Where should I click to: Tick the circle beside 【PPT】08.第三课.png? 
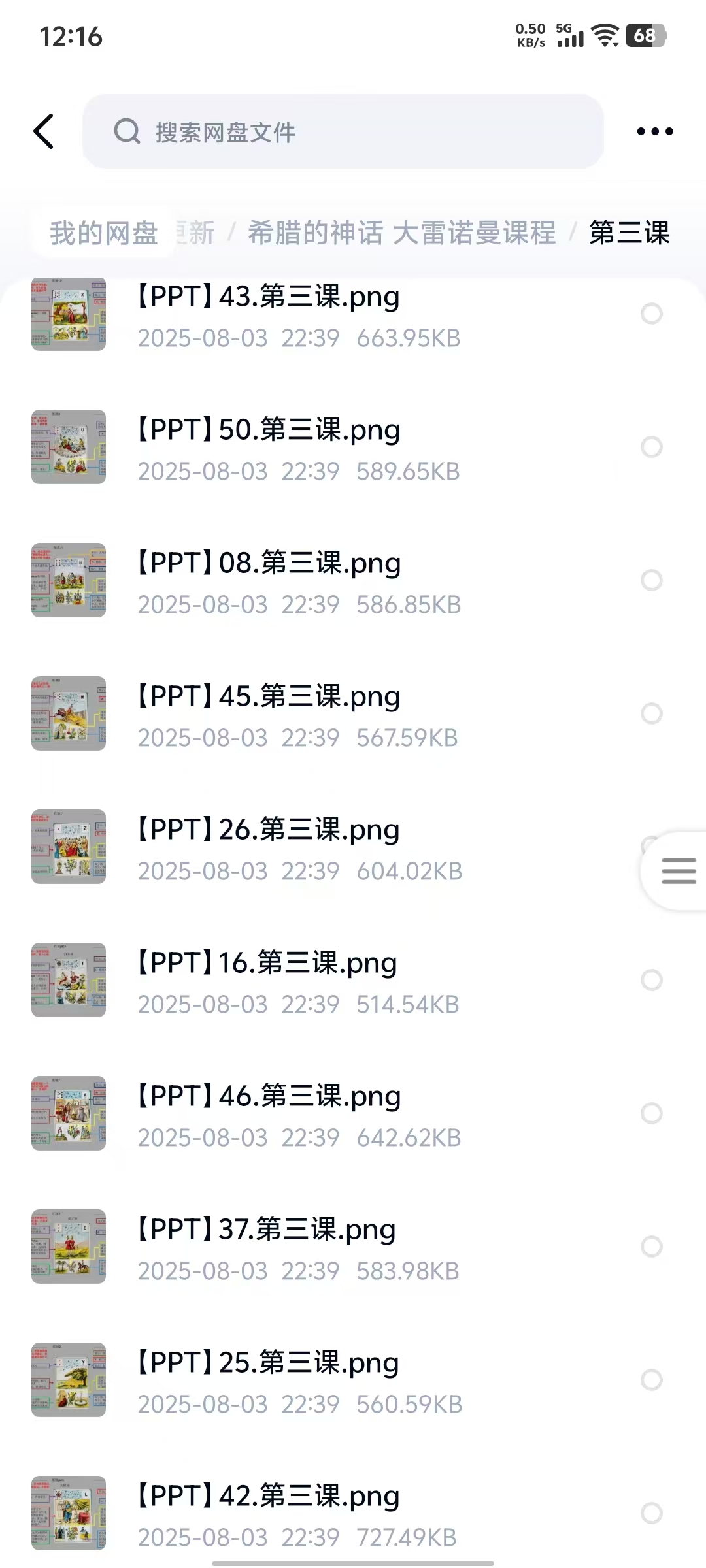[x=651, y=580]
